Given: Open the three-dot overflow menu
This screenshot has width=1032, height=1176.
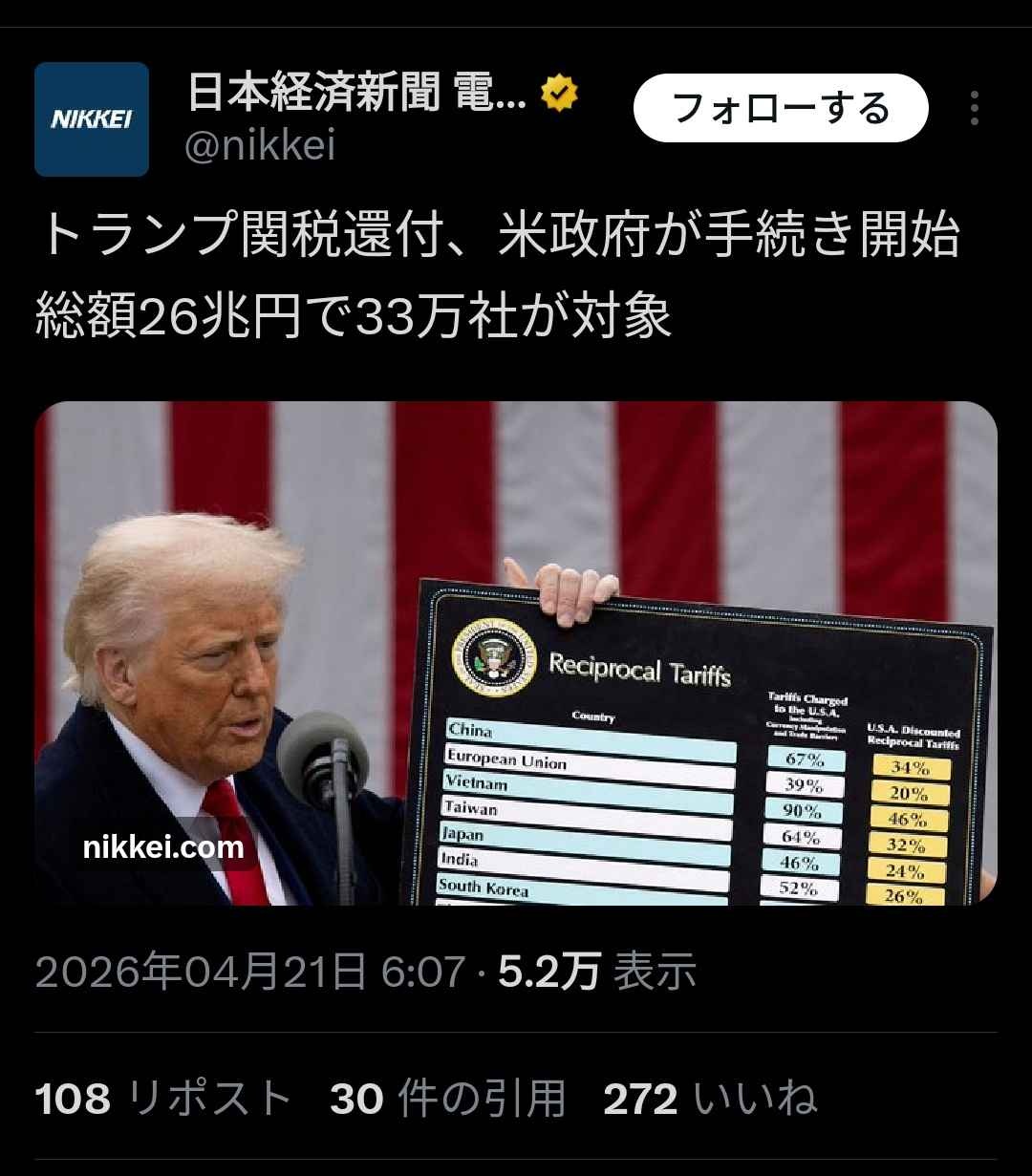Looking at the screenshot, I should click(974, 109).
